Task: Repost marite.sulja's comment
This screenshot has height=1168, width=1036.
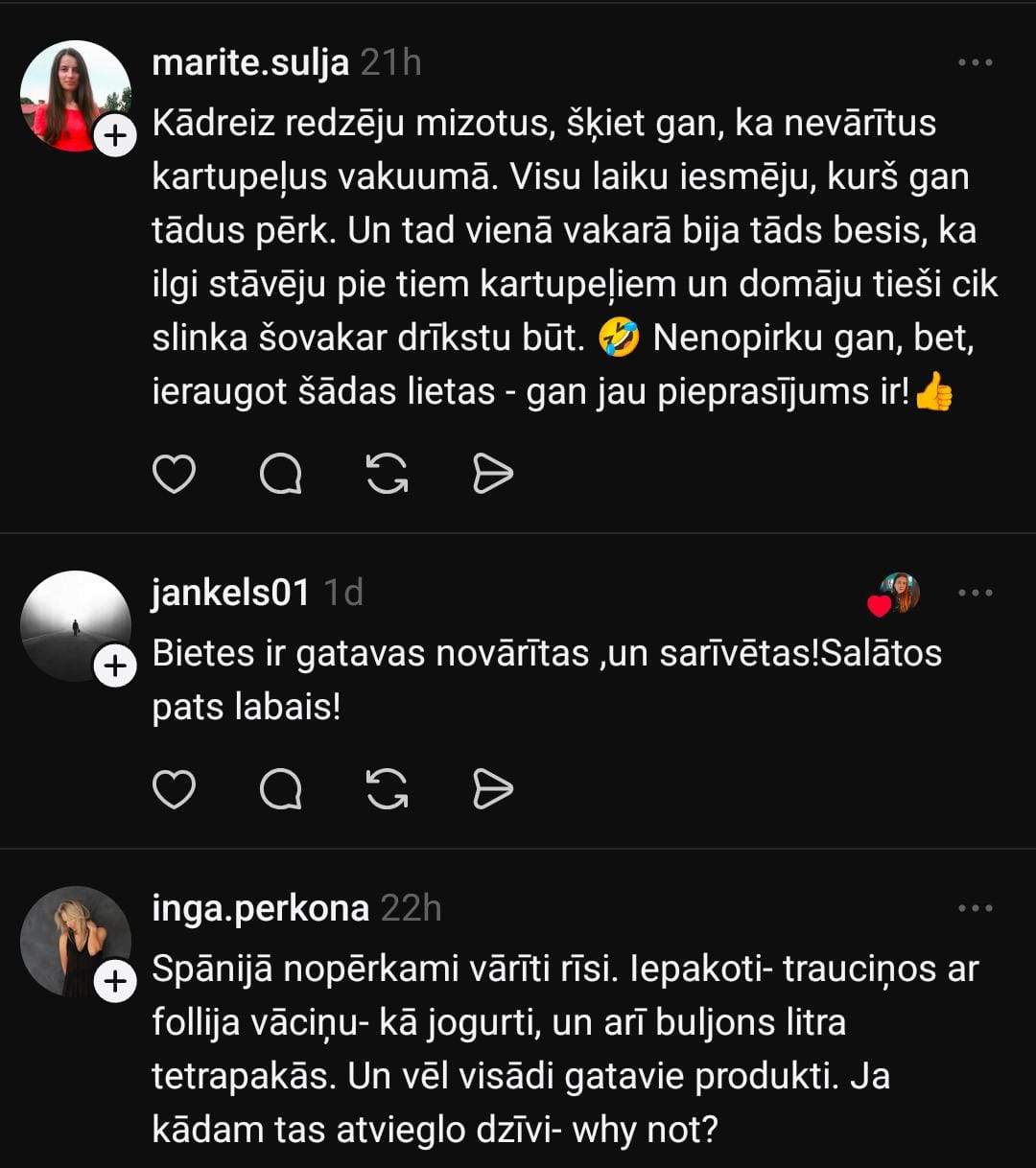Action: click(x=387, y=474)
